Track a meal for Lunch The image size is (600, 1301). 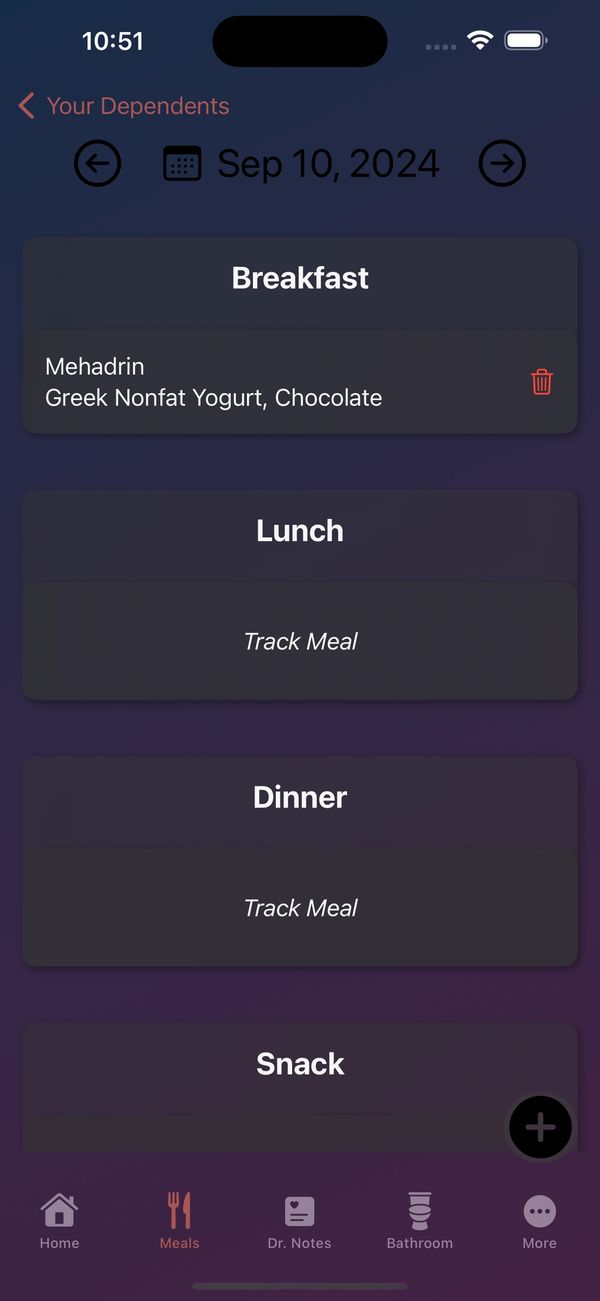click(x=300, y=641)
